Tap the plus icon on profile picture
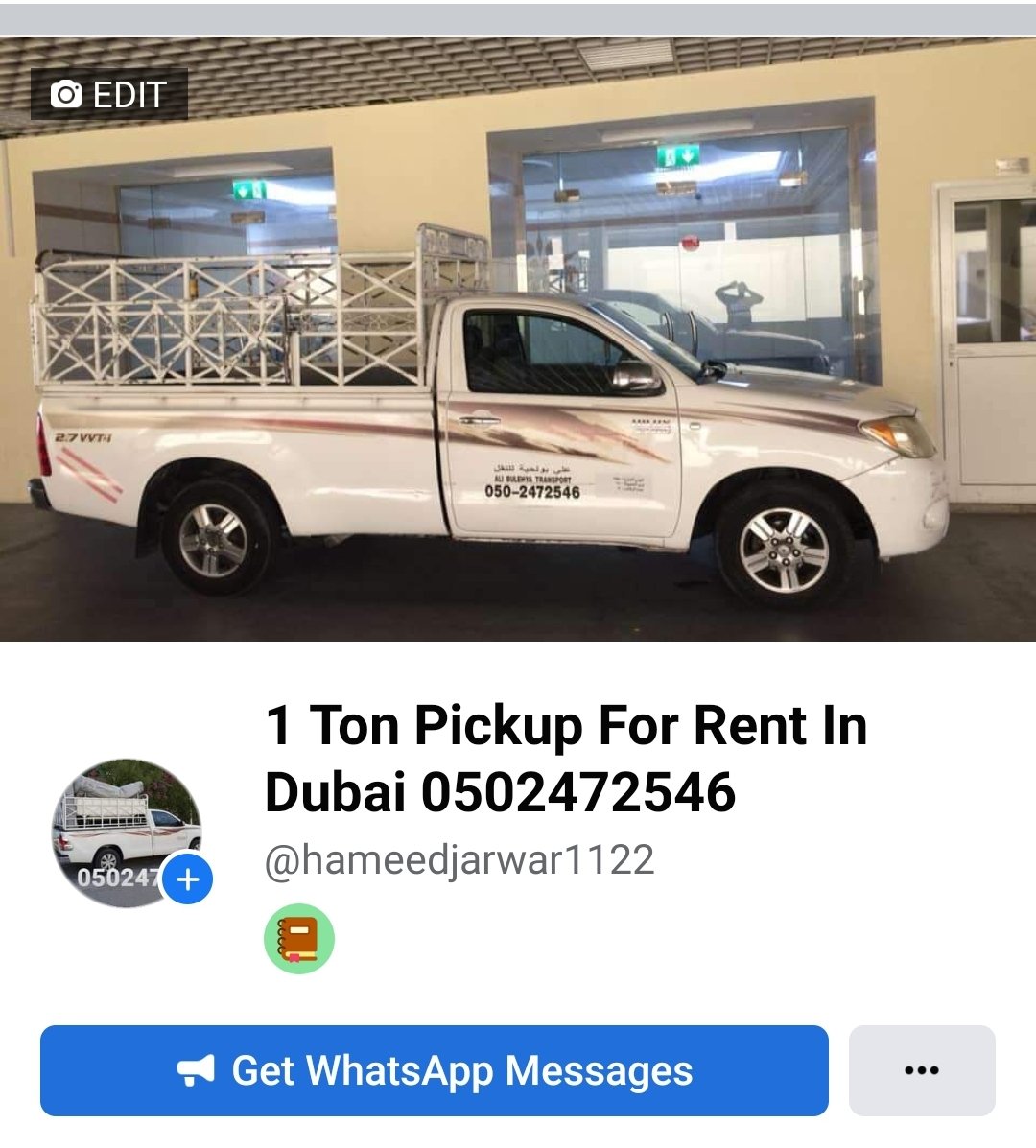 [x=187, y=879]
